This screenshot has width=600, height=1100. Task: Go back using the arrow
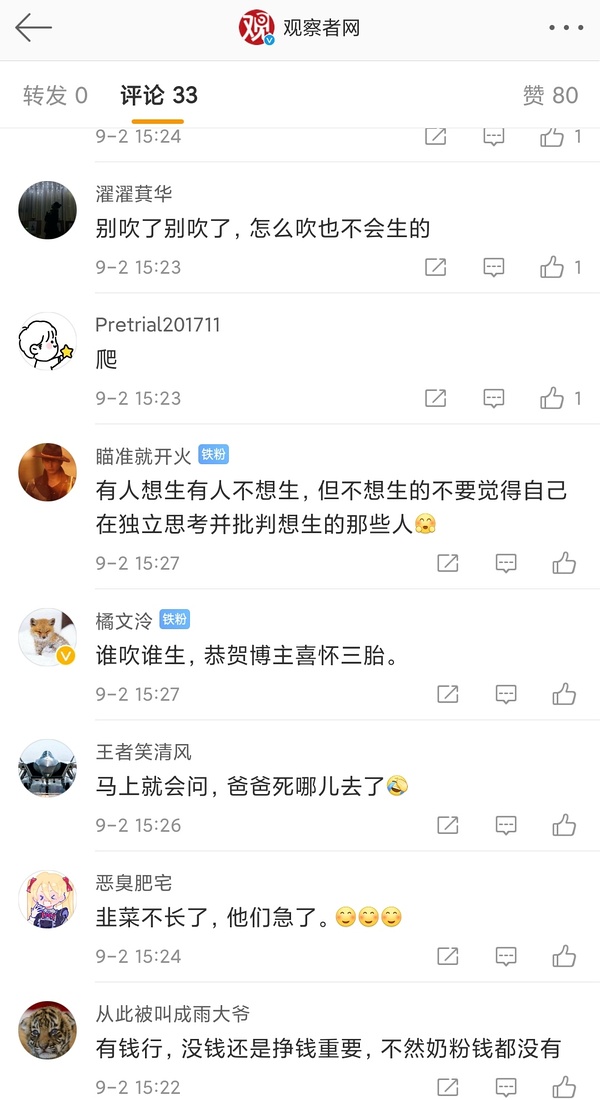pos(33,28)
